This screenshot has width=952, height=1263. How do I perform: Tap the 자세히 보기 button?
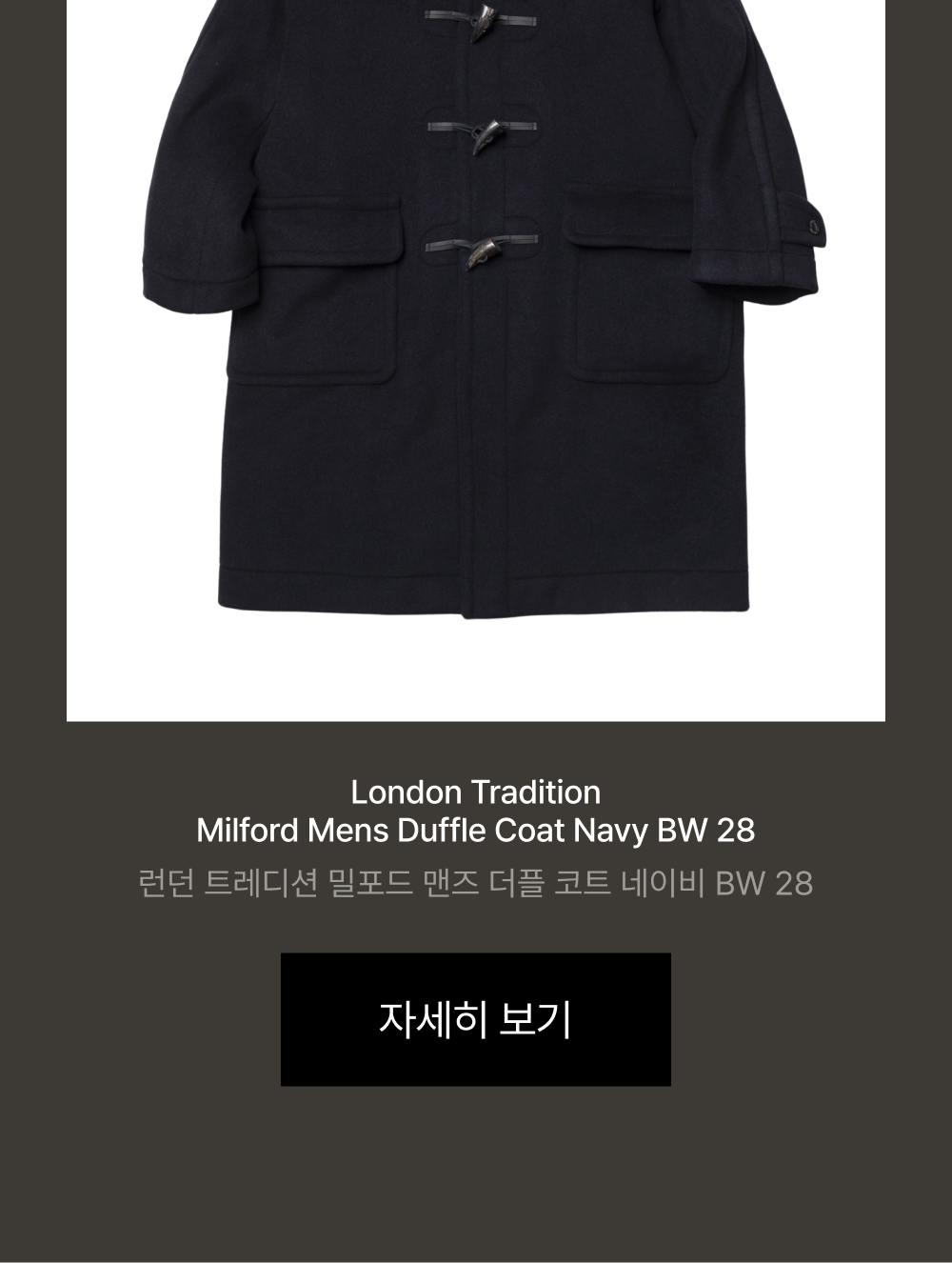click(x=476, y=1019)
